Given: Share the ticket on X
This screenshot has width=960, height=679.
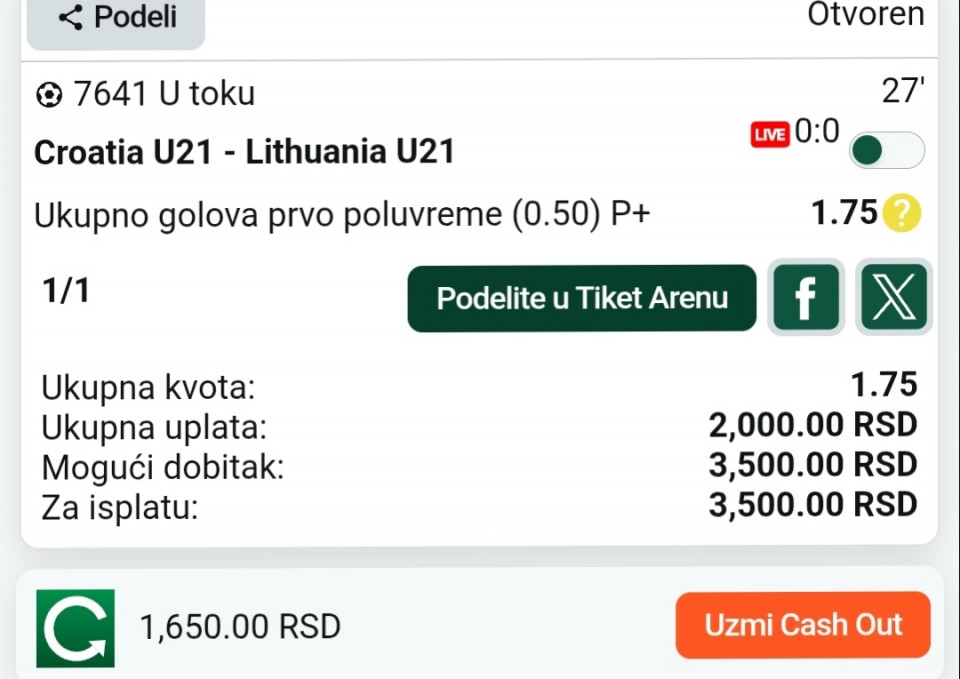Looking at the screenshot, I should [894, 298].
